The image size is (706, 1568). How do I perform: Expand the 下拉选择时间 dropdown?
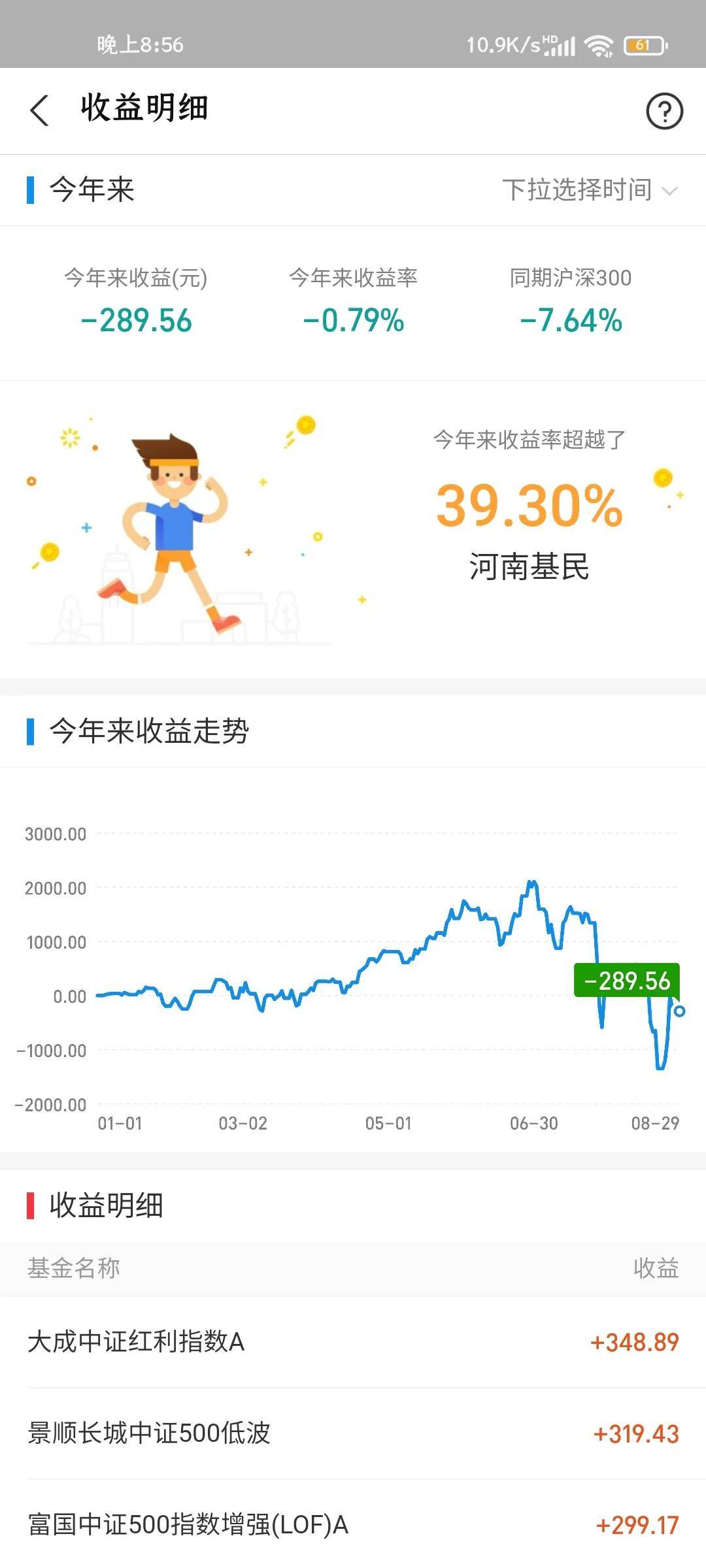tap(588, 190)
